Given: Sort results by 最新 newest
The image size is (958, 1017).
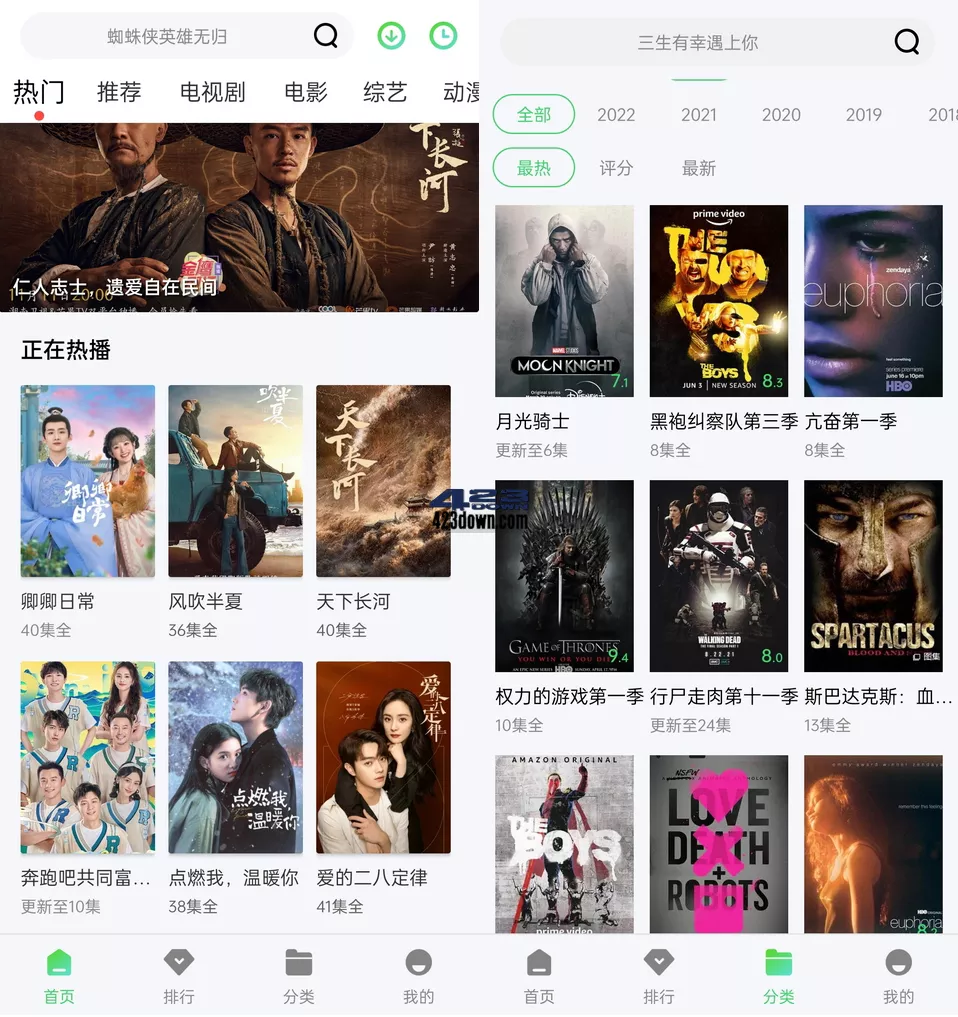Looking at the screenshot, I should 698,168.
